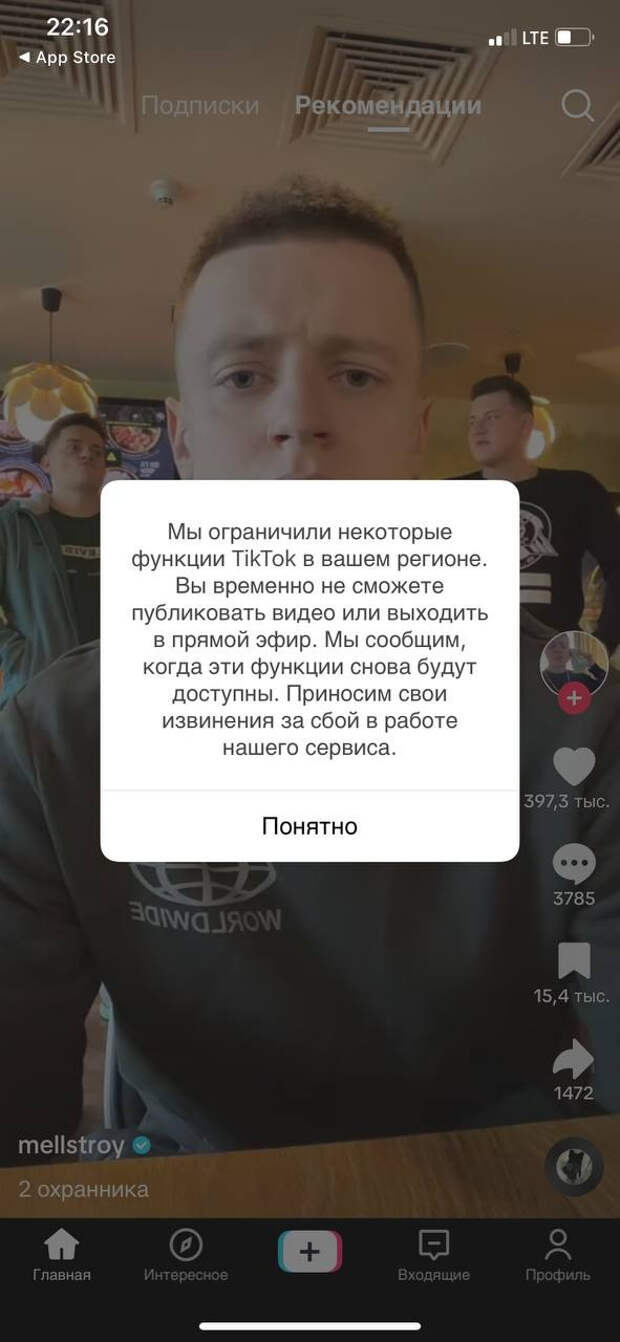Select the Рекомендации feed tab

pyautogui.click(x=388, y=106)
